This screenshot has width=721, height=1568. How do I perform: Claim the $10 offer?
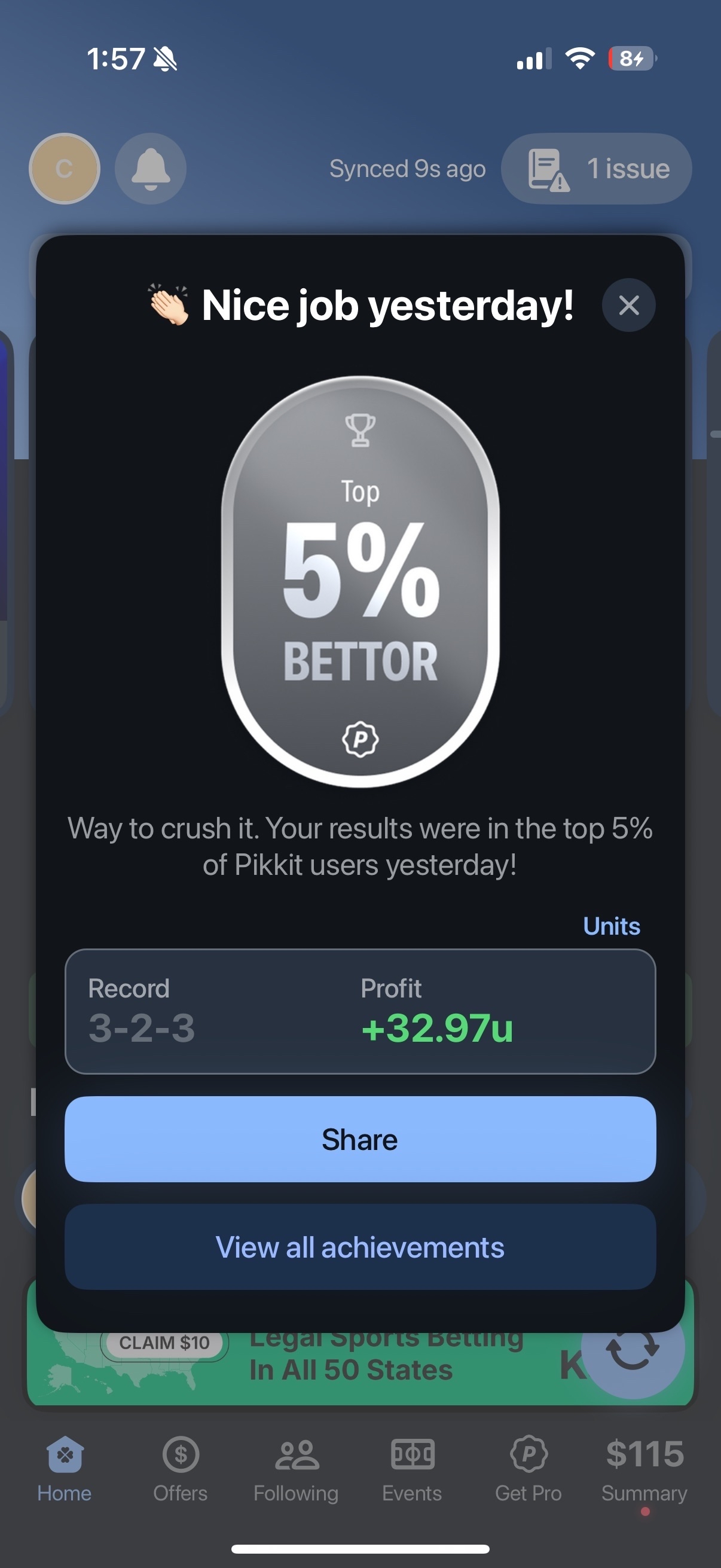(164, 1343)
